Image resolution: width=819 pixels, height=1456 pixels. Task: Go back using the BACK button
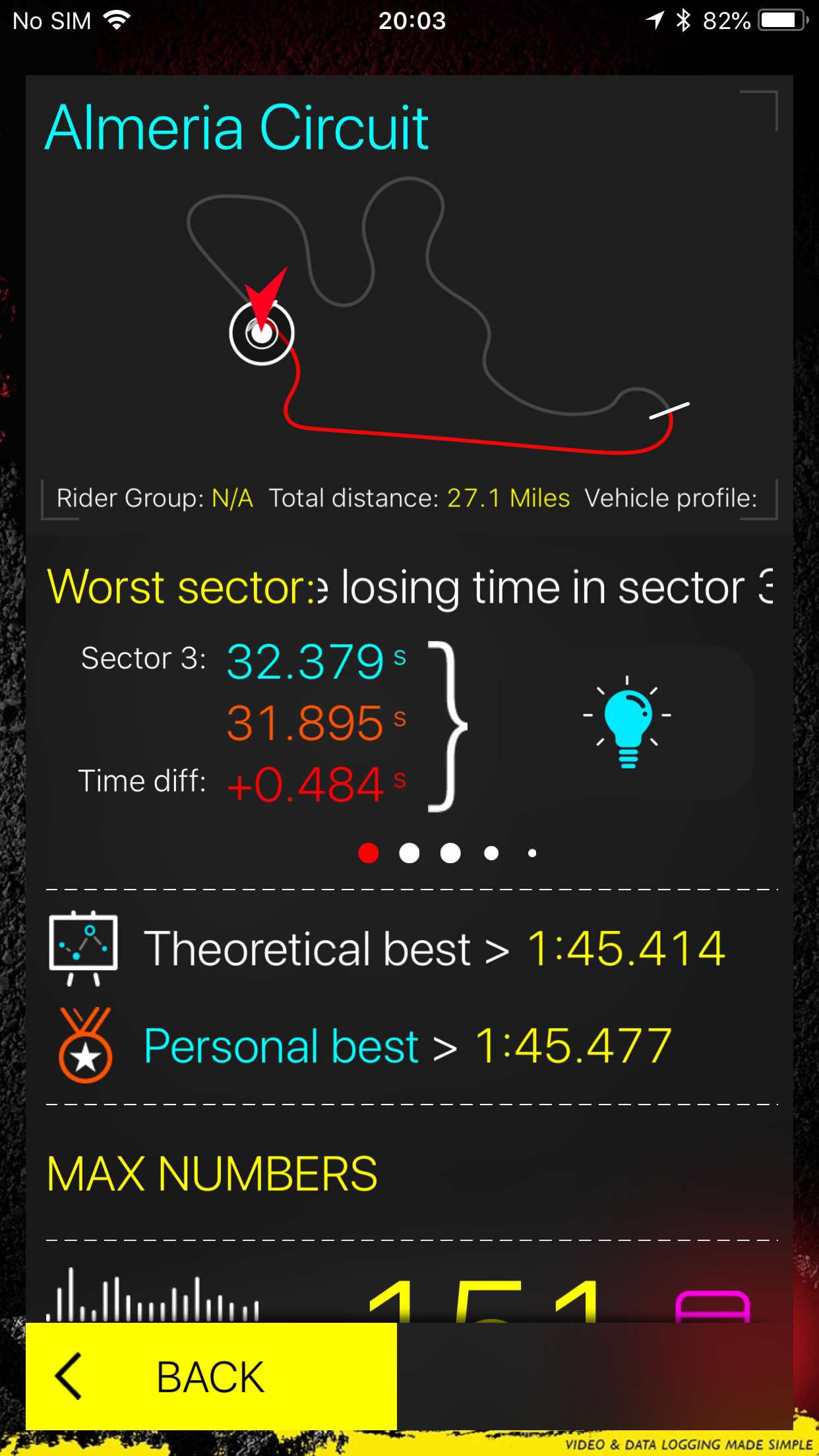(211, 1377)
